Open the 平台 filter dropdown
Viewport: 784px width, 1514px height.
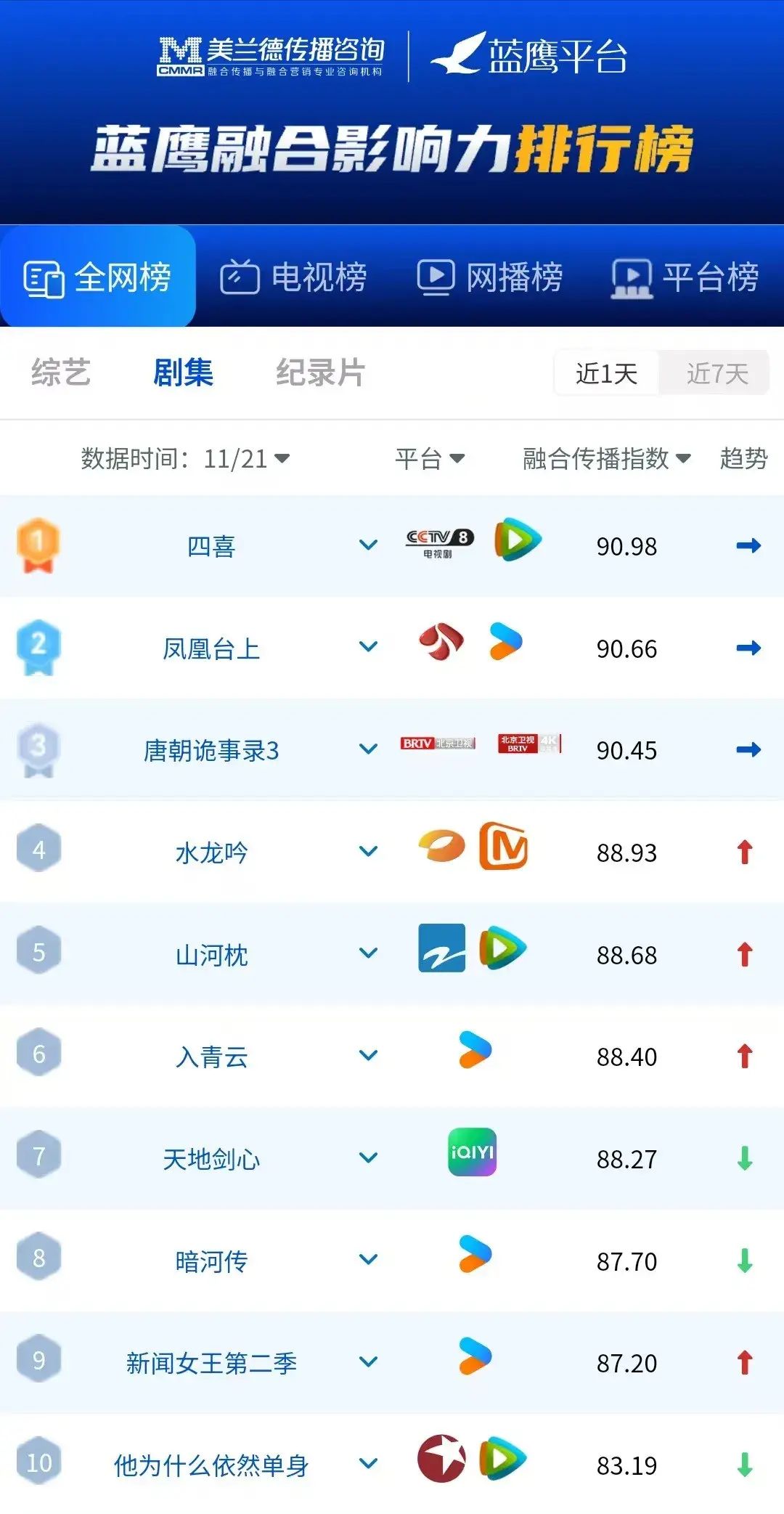coord(430,459)
